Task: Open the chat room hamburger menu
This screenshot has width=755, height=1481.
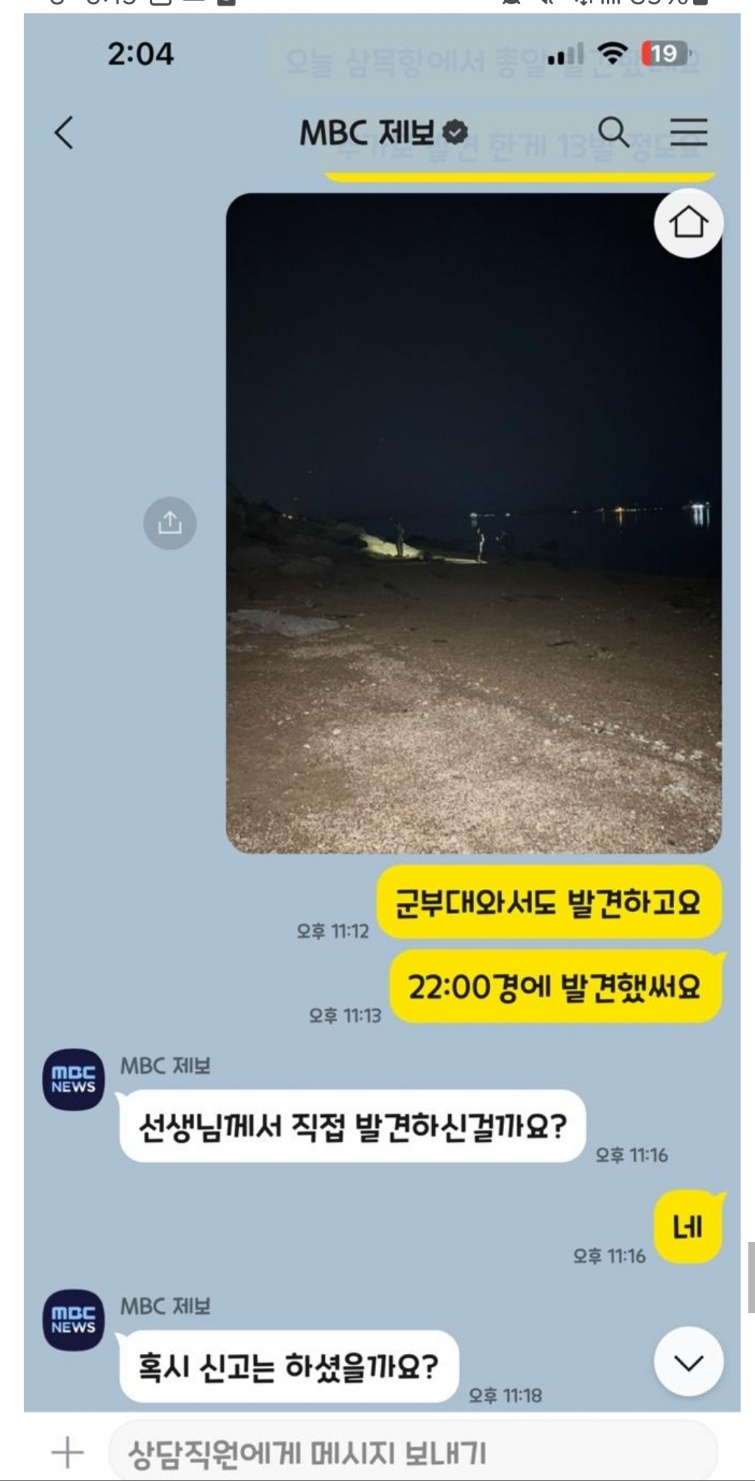Action: point(688,132)
